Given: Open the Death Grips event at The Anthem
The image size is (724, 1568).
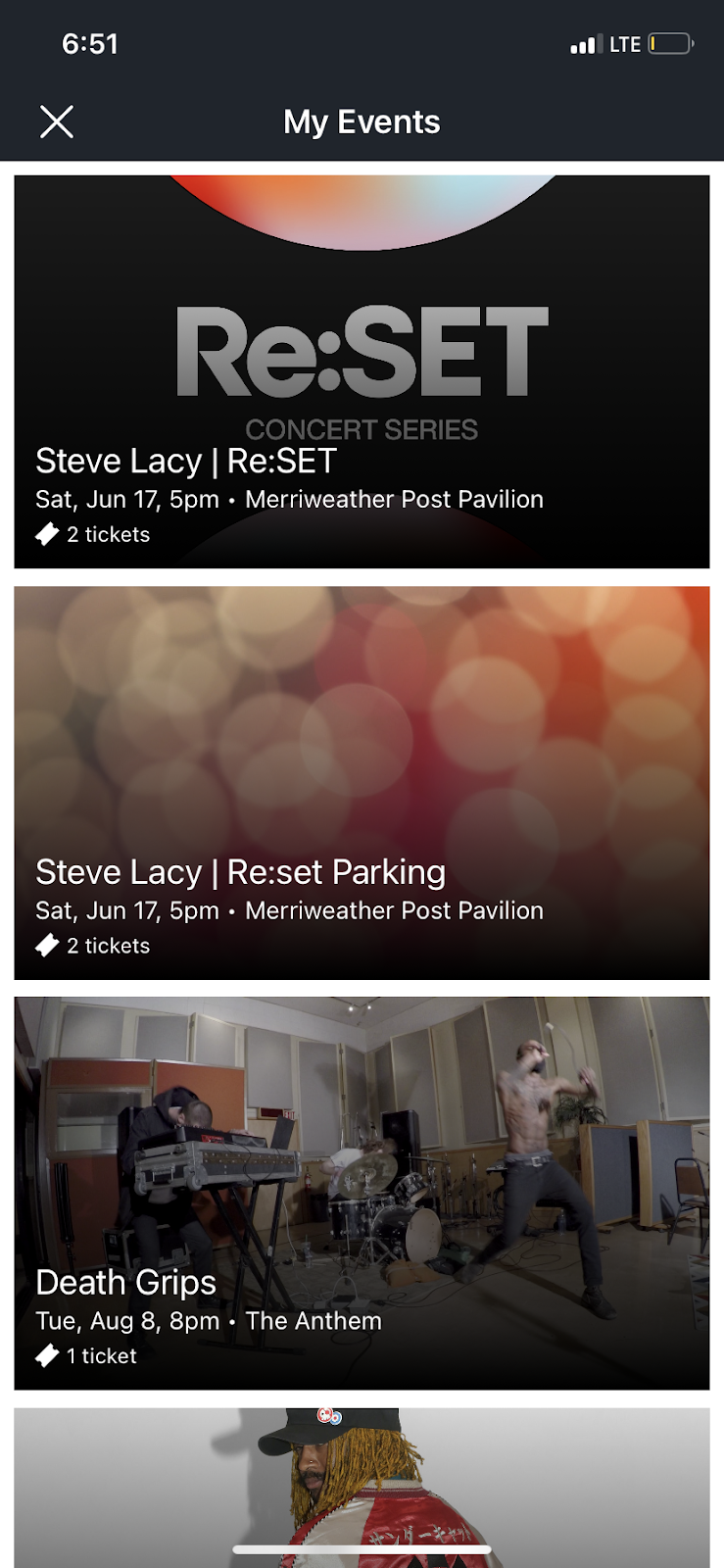Looking at the screenshot, I should 362,1193.
